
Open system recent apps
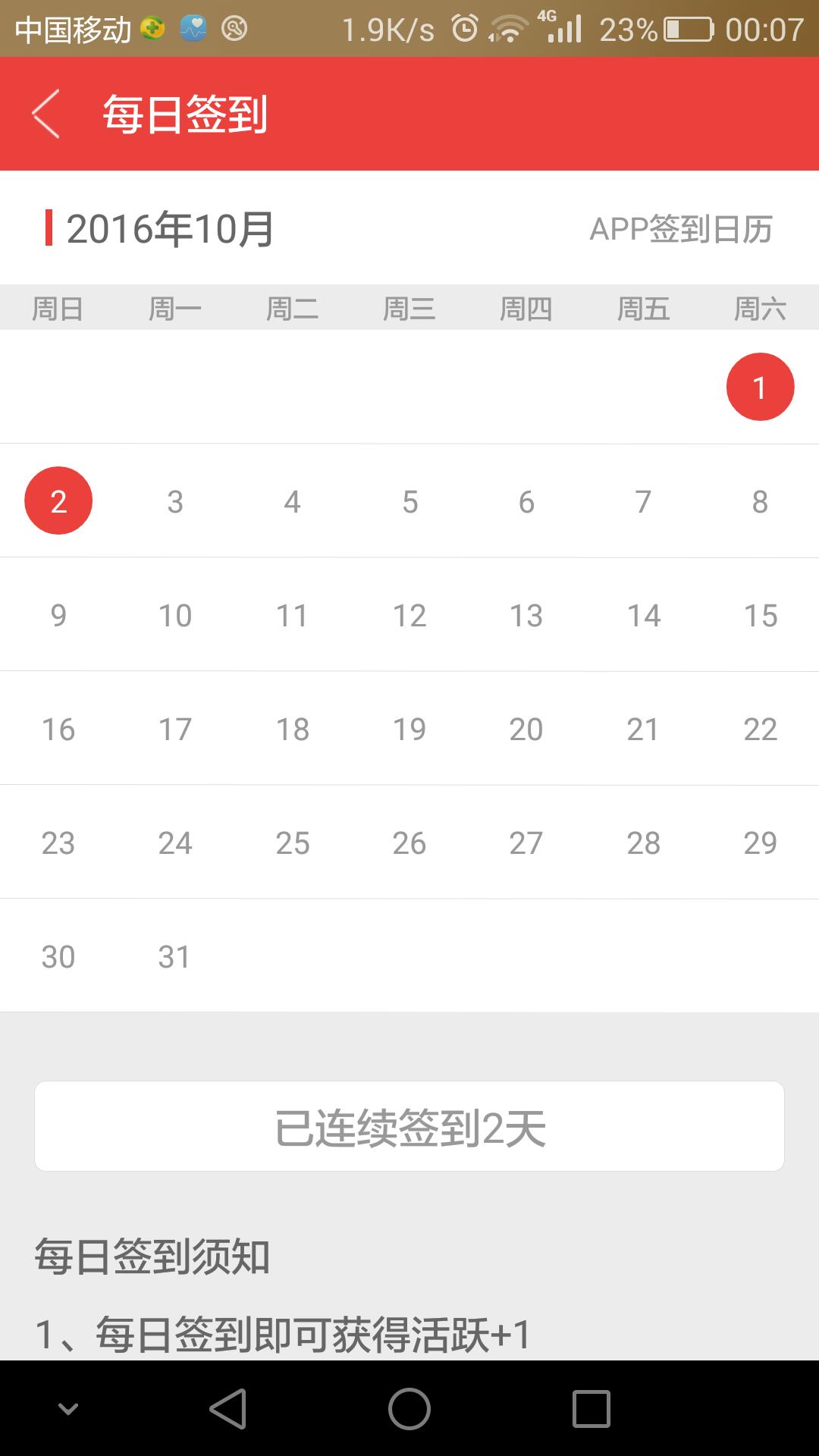[591, 1409]
